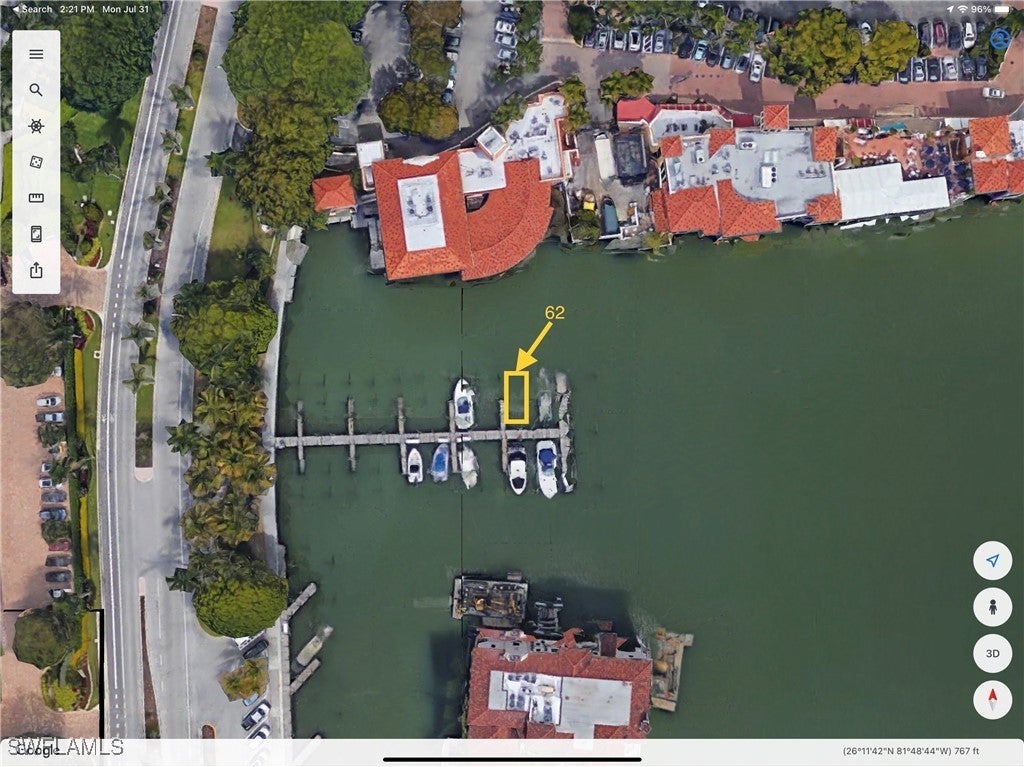
Task: Enable Street View pegman
Action: pos(992,606)
